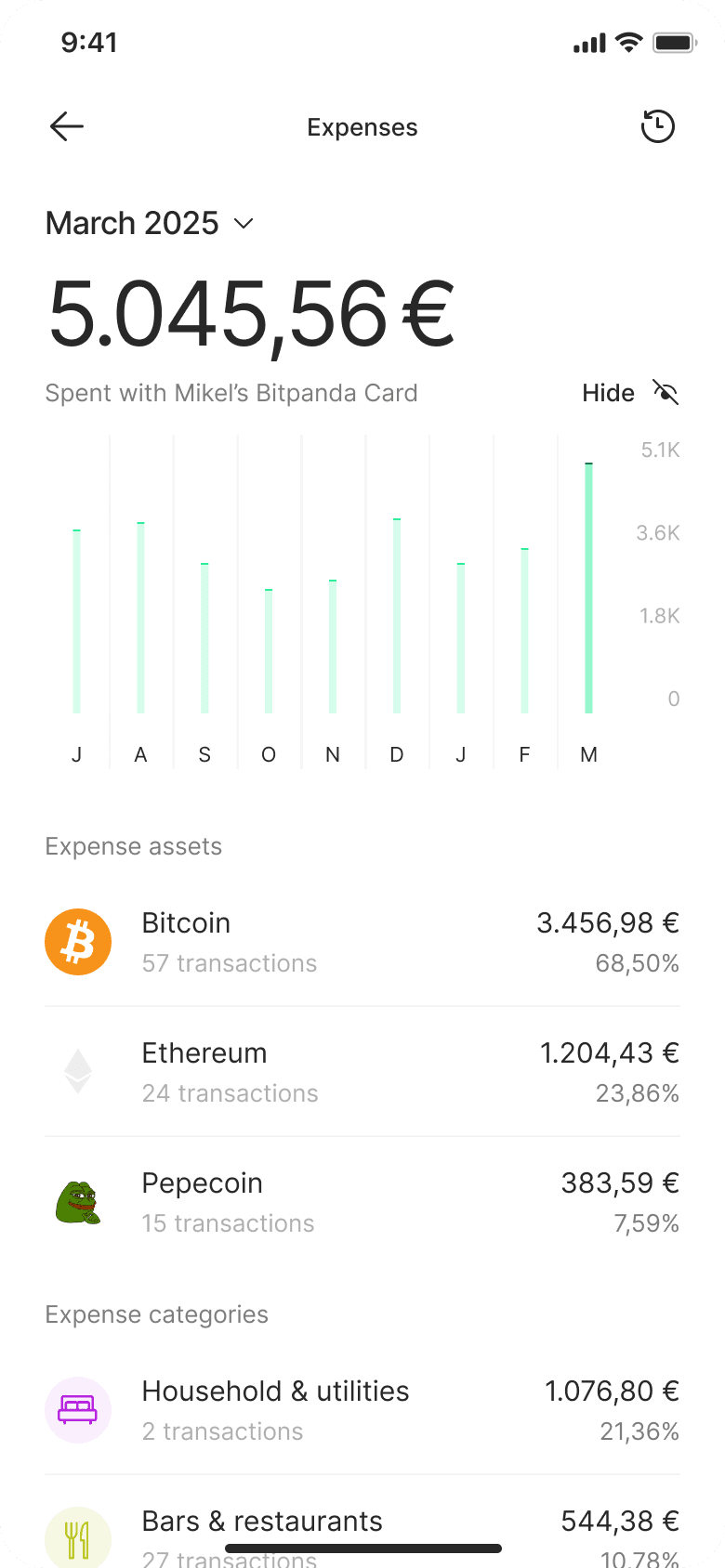
Task: Select the February bar in chart
Action: [525, 631]
